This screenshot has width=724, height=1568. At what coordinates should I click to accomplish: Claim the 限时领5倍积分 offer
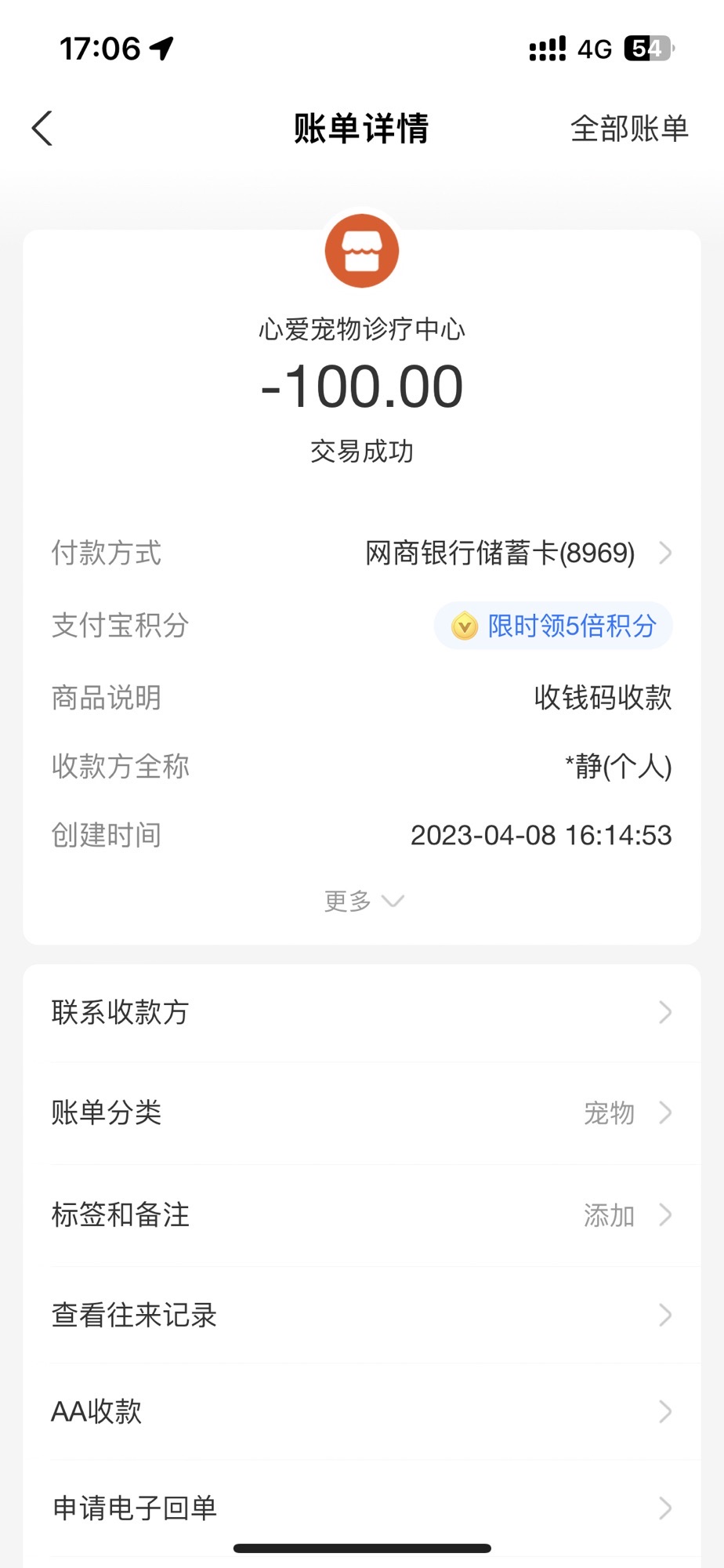point(553,626)
